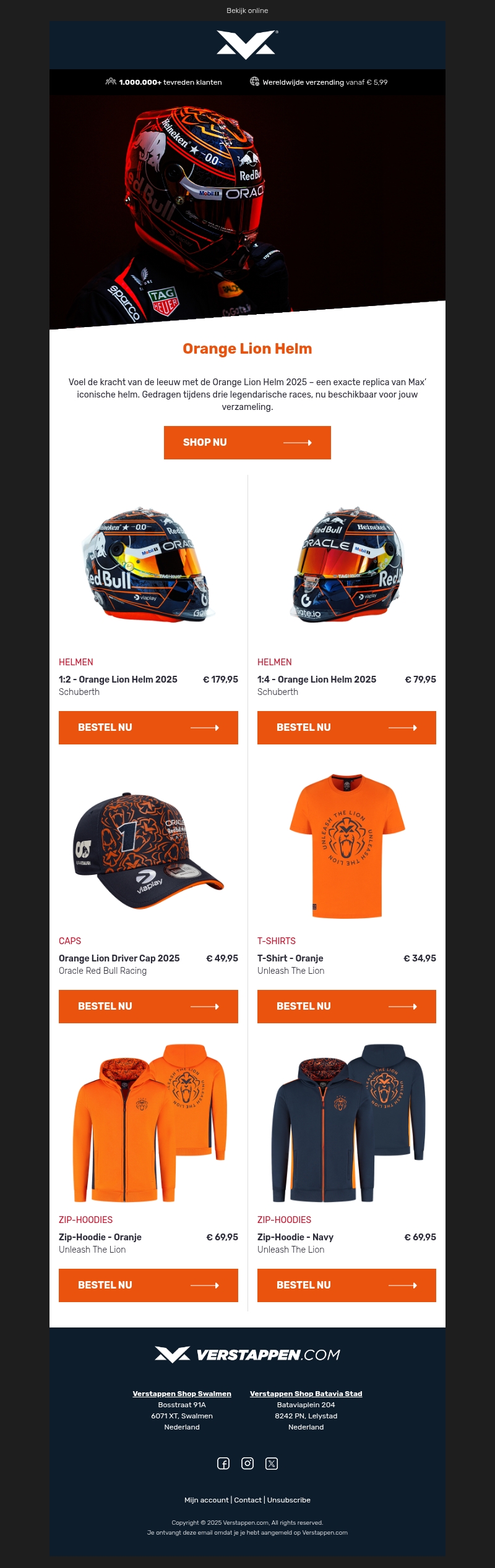Viewport: 495px width, 1568px height.
Task: Order the Orange Lion Driver Cap 2025
Action: pos(148,1007)
